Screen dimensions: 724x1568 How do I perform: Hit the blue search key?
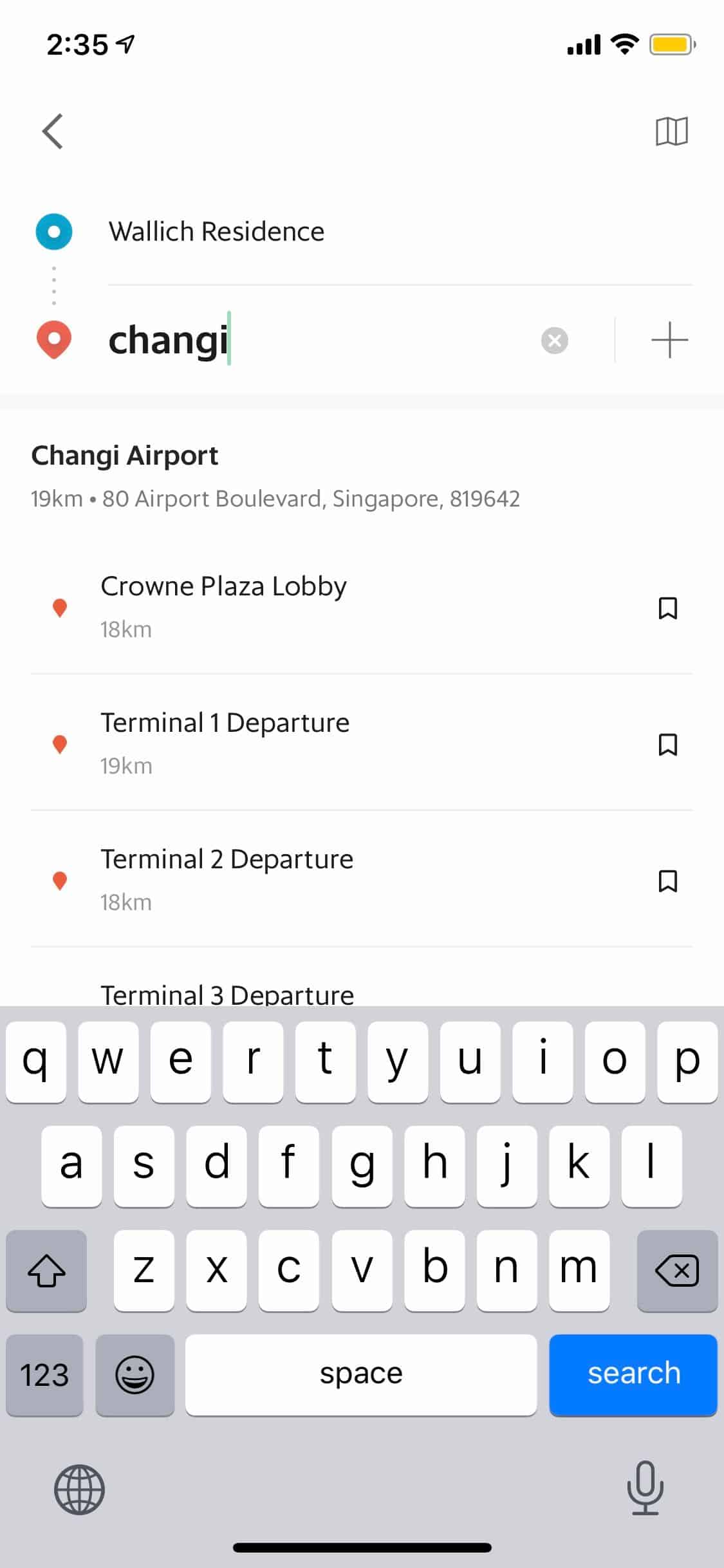pos(633,1375)
